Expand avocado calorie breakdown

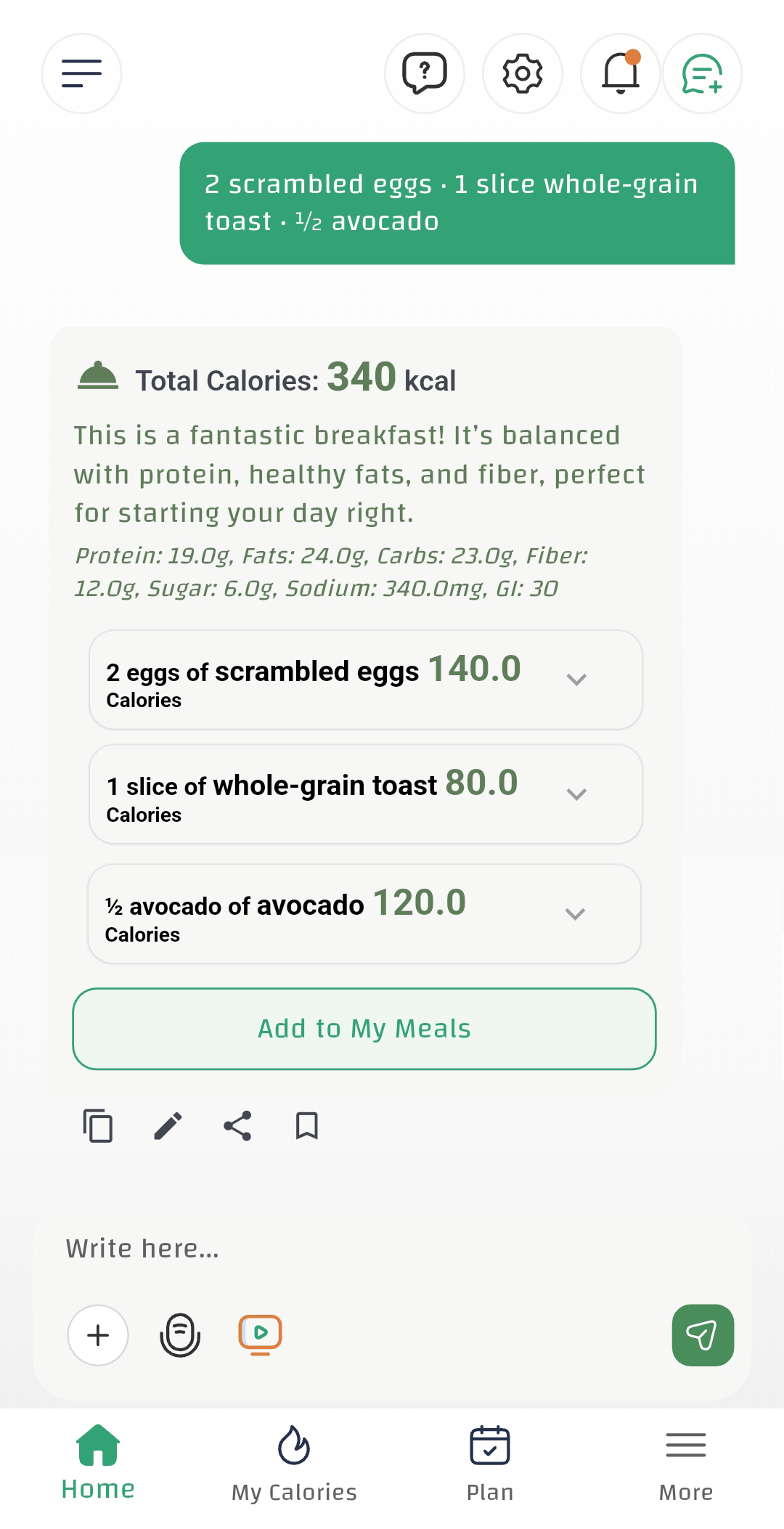click(x=576, y=914)
